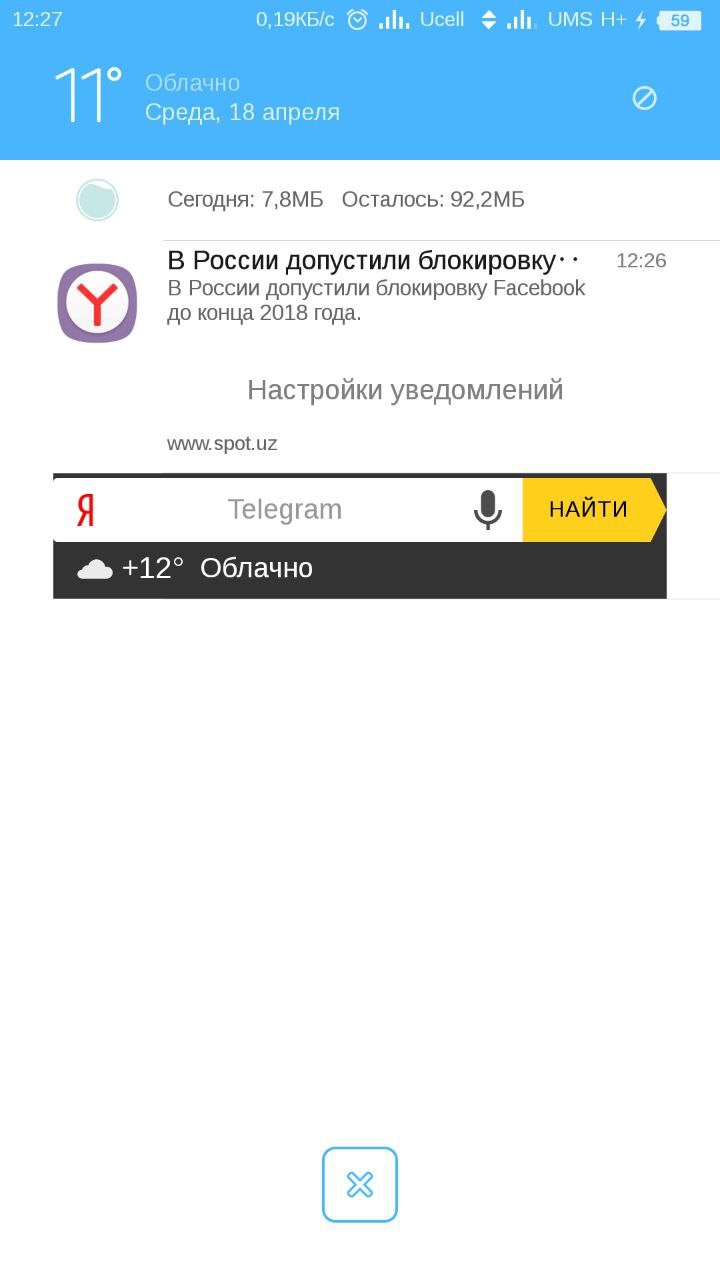Image resolution: width=720 pixels, height=1280 pixels.
Task: Open the weather header showing 11°
Action: [x=195, y=98]
